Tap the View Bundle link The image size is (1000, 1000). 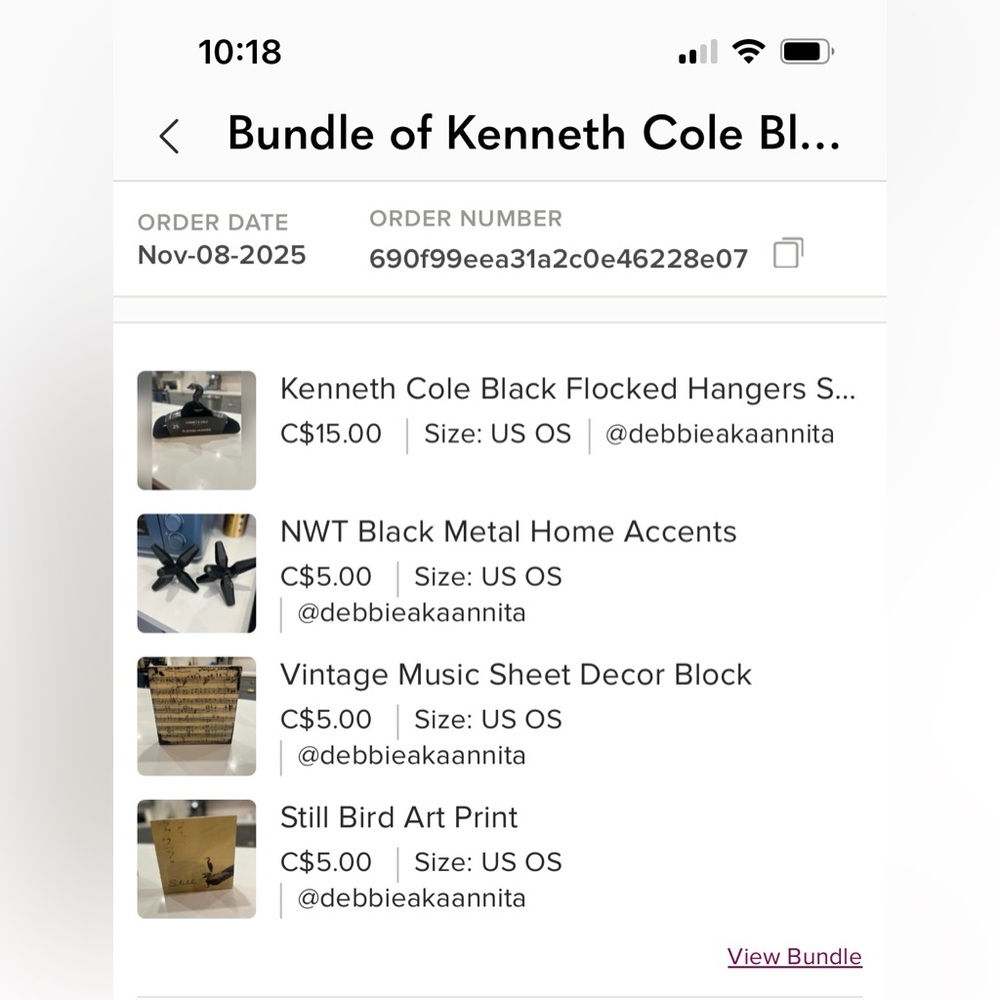(x=794, y=957)
